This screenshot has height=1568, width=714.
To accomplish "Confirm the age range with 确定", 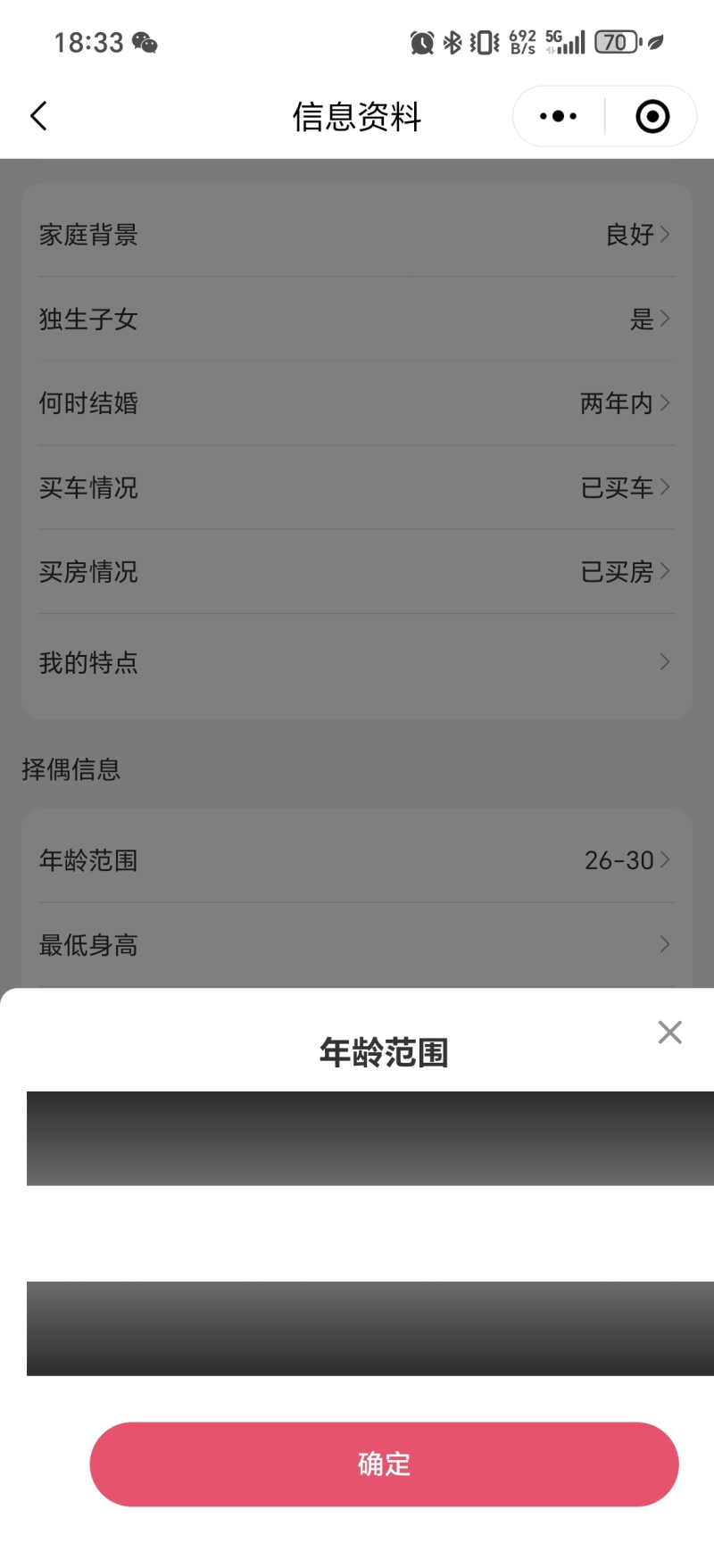I will [x=384, y=1464].
